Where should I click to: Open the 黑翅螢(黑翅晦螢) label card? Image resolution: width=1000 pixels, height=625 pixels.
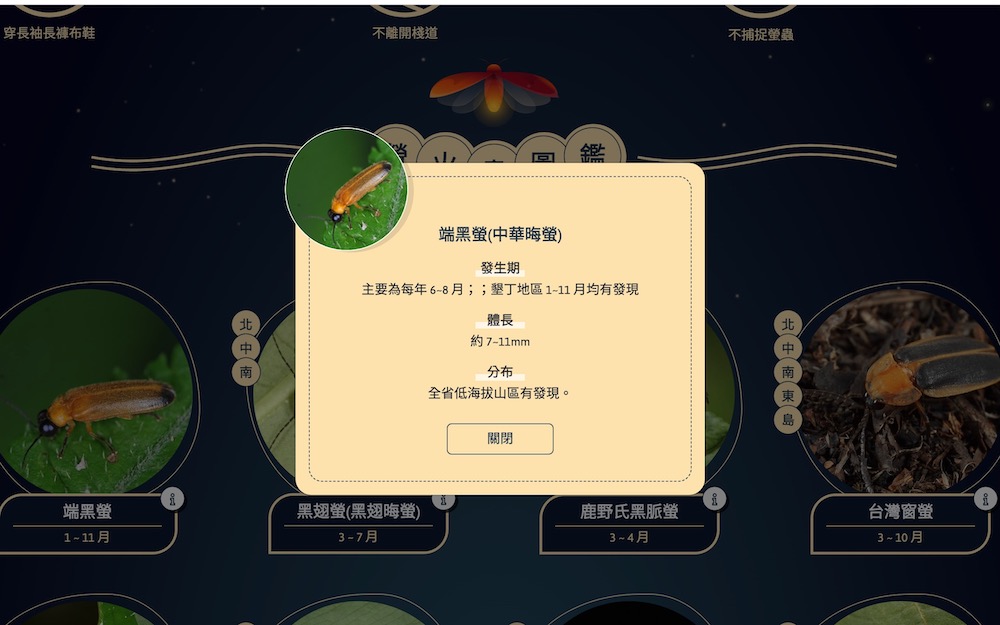pyautogui.click(x=358, y=523)
